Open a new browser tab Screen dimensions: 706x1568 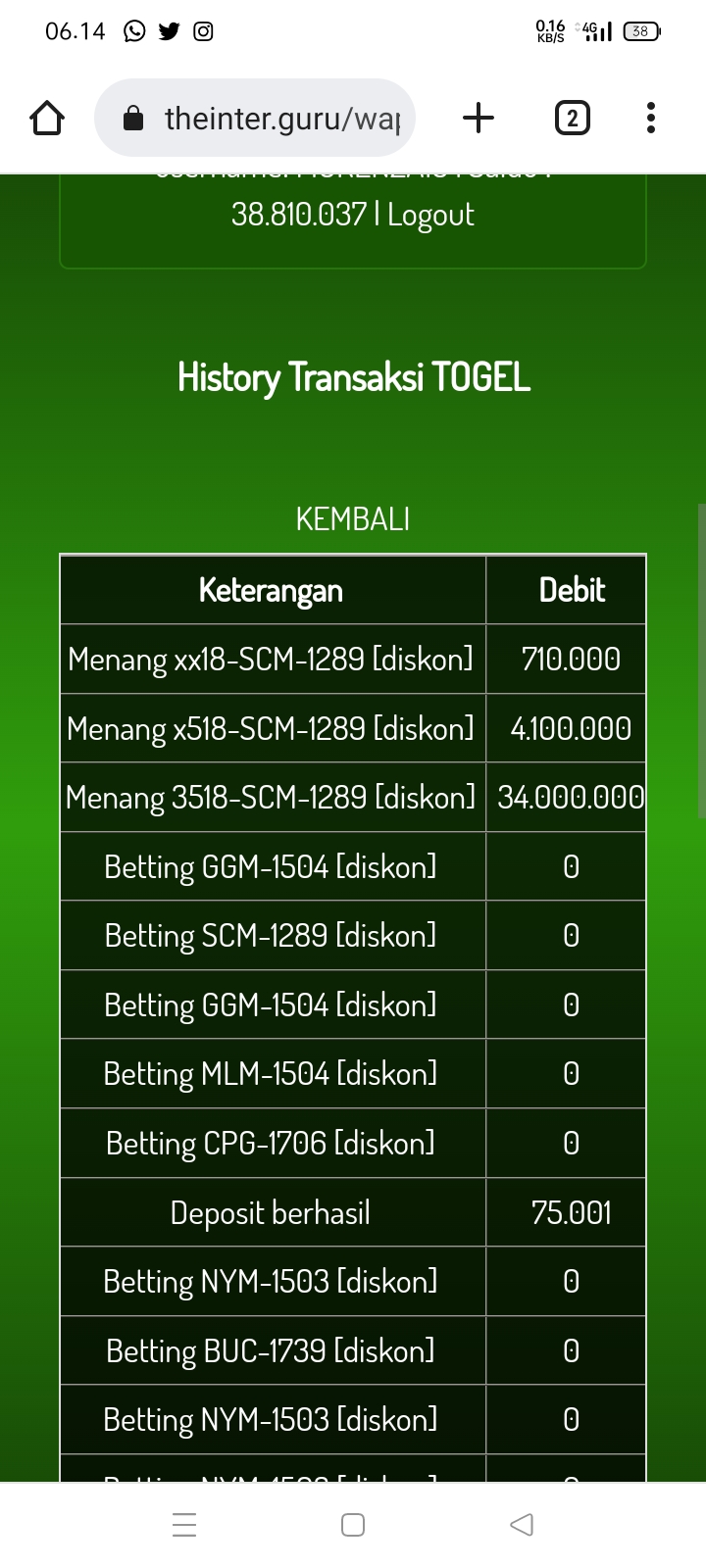click(x=479, y=119)
